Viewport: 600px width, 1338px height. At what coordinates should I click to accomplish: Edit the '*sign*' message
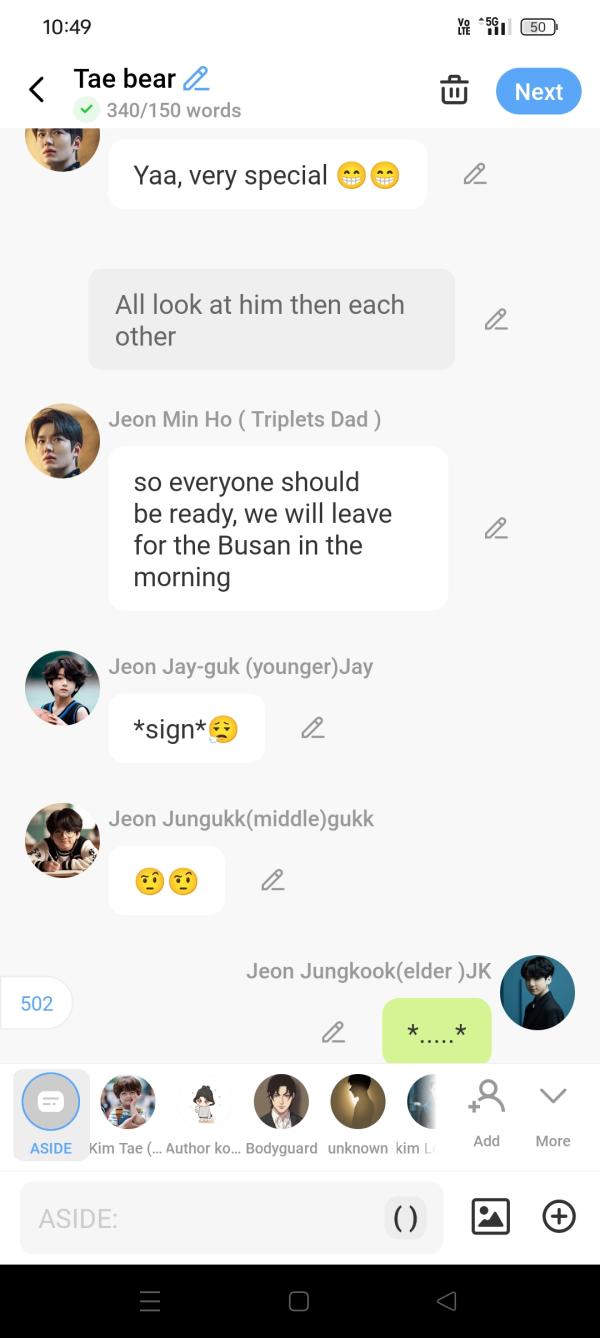pos(313,729)
